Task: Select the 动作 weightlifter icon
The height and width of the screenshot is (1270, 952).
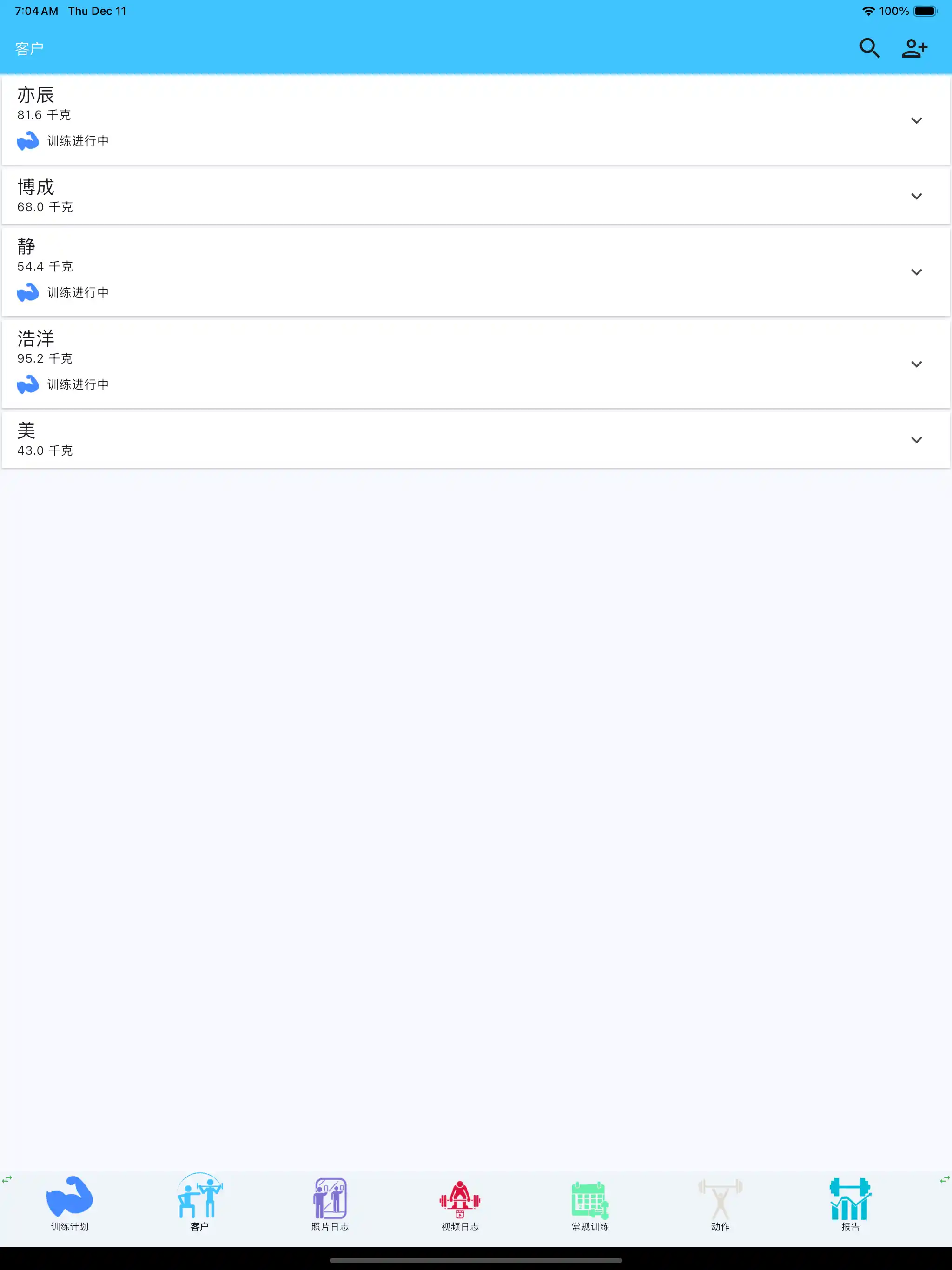Action: tap(720, 1200)
